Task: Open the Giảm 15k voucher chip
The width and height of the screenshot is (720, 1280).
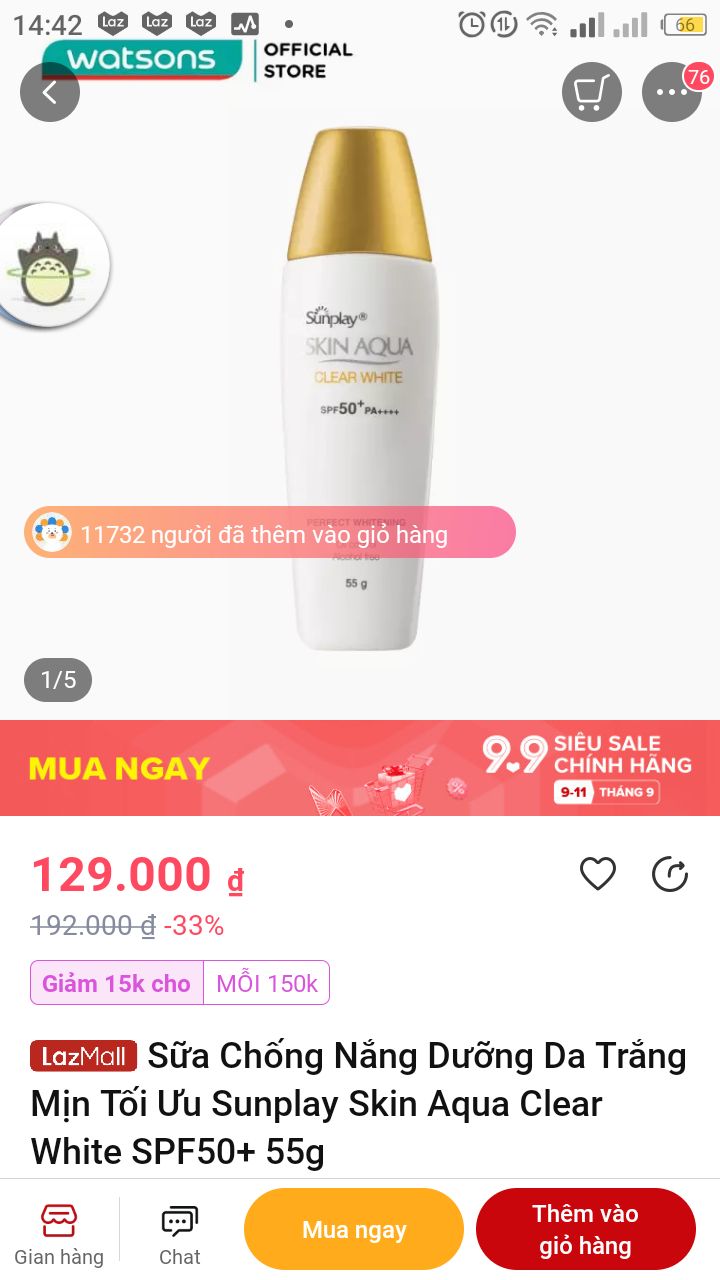Action: (180, 983)
